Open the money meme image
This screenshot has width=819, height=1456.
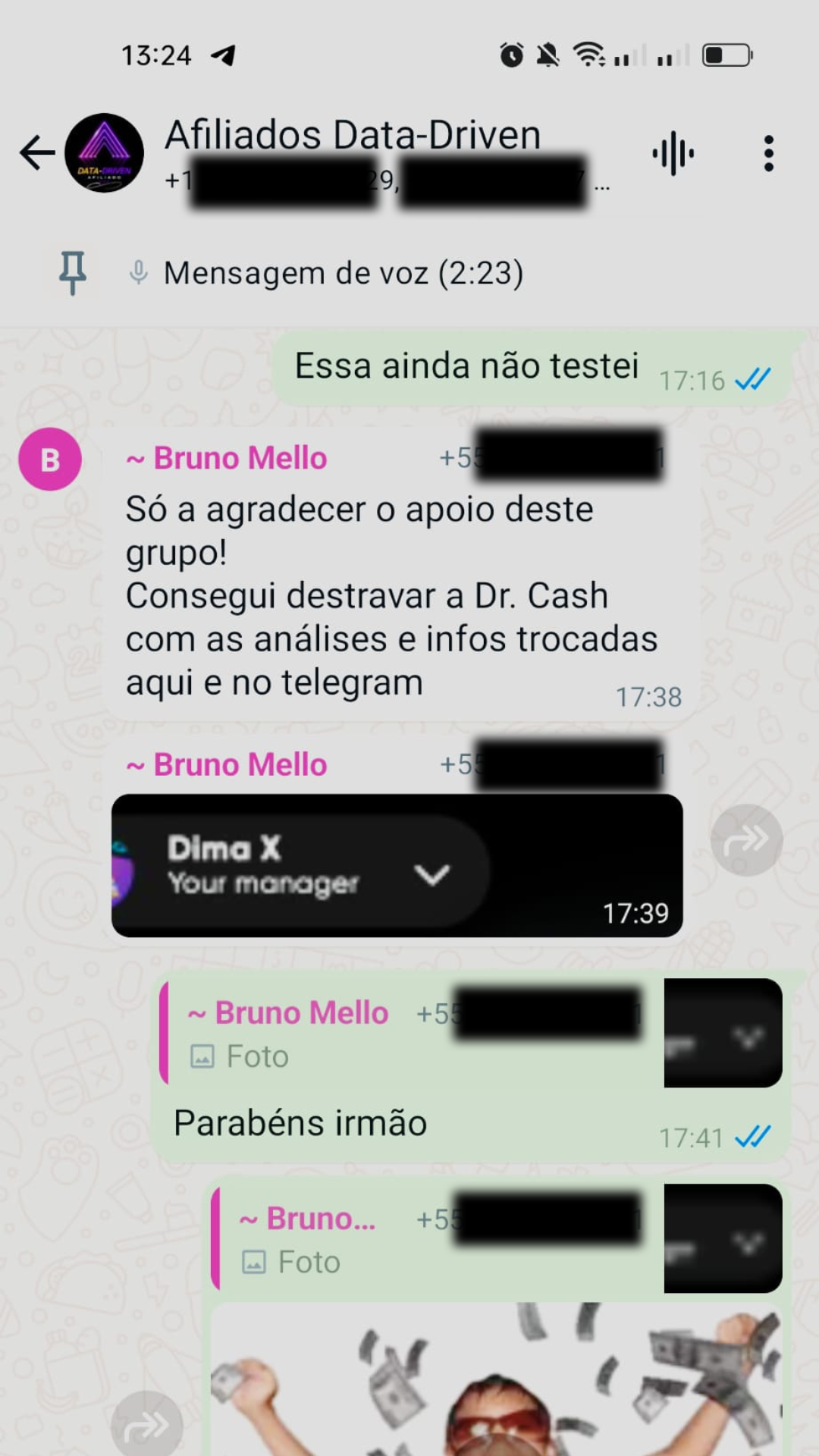click(496, 1379)
